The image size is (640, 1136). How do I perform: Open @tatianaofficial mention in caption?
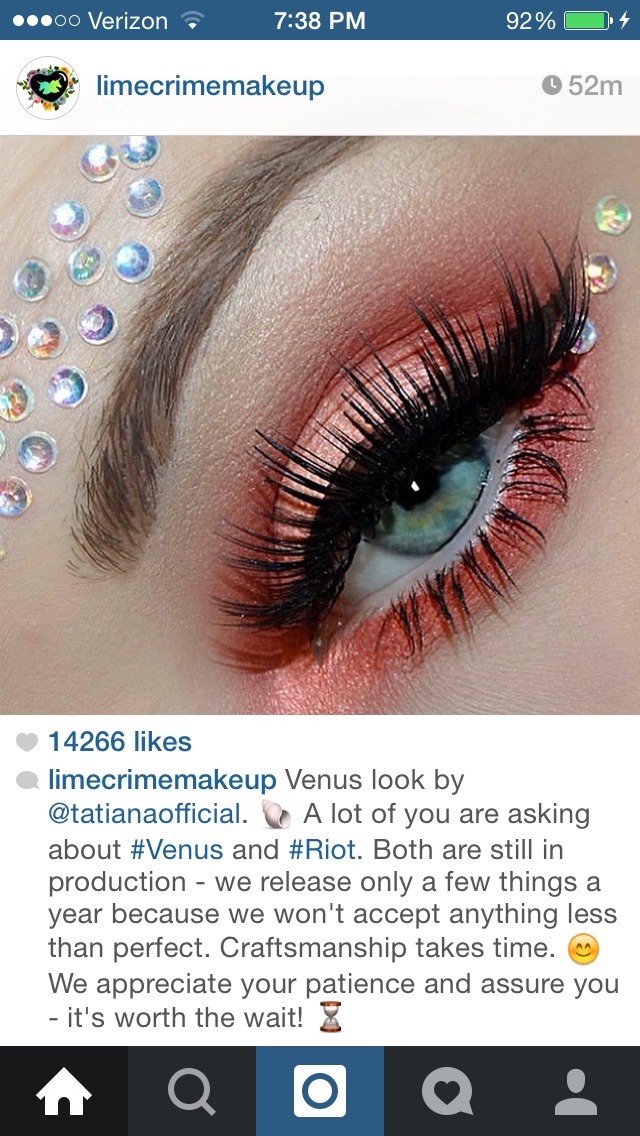tap(144, 814)
